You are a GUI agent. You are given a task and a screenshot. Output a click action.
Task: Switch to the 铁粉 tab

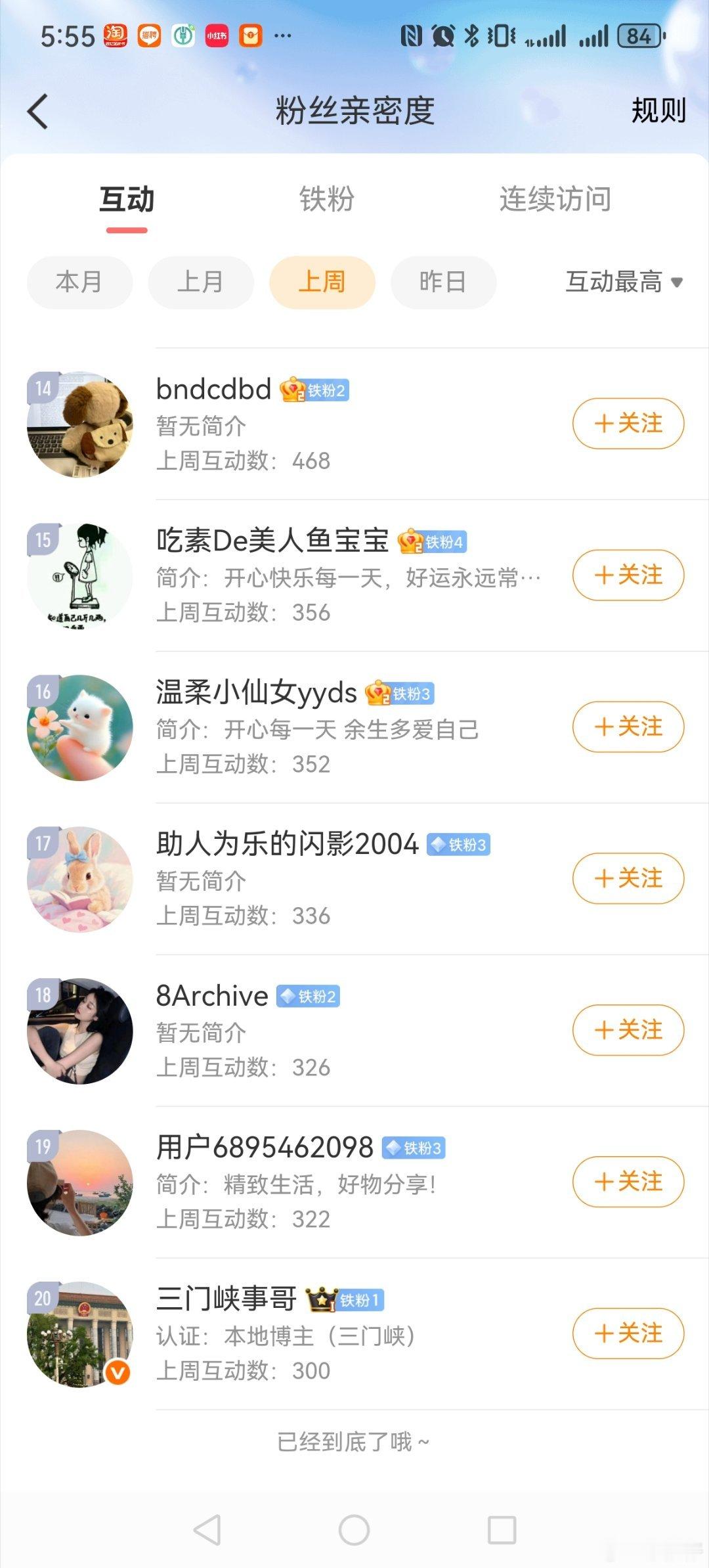click(326, 199)
